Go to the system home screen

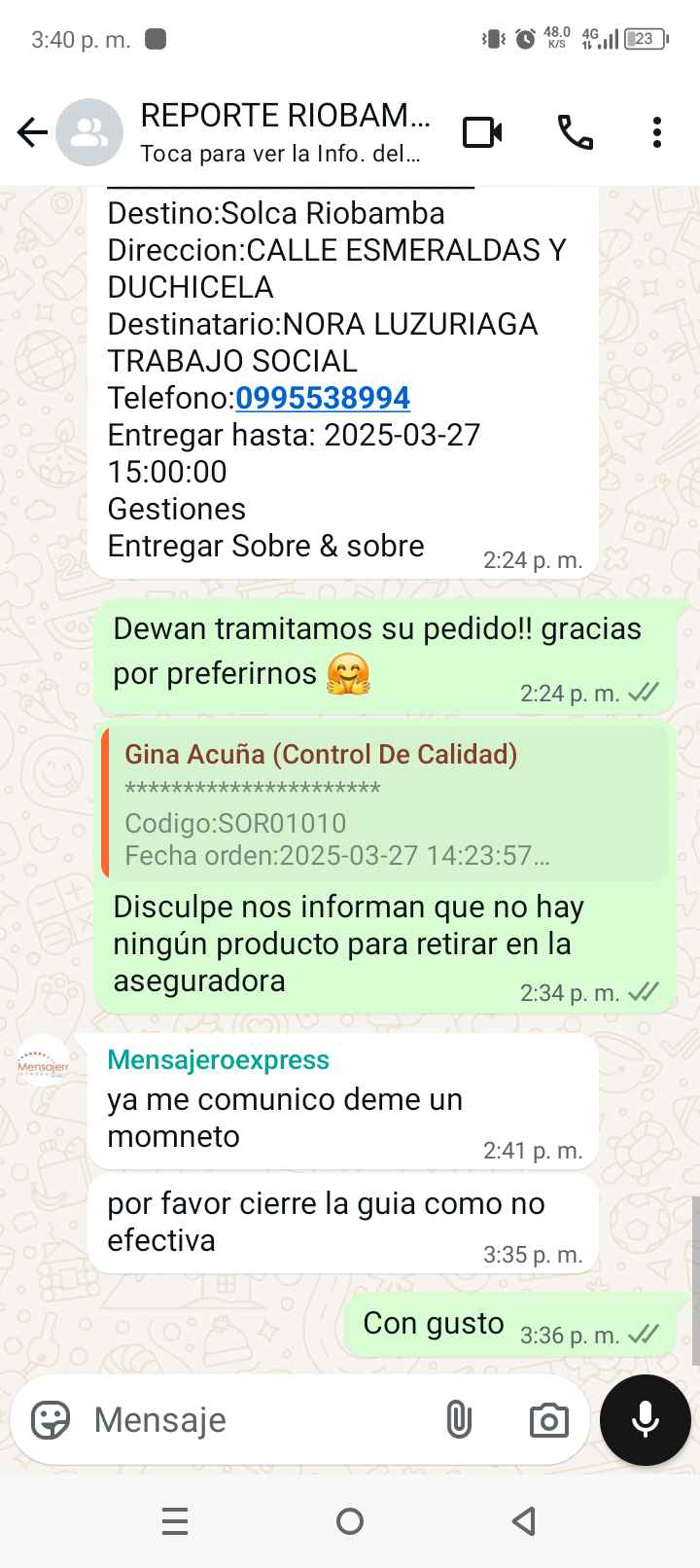tap(350, 1521)
